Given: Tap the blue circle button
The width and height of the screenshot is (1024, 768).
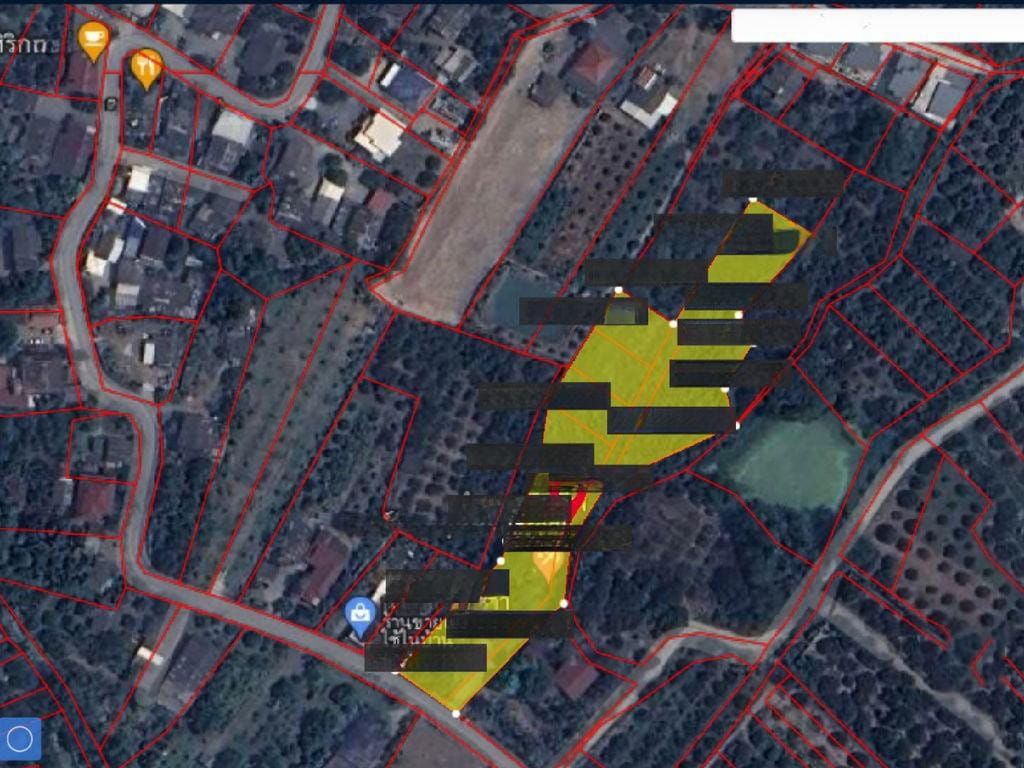Looking at the screenshot, I should [20, 740].
